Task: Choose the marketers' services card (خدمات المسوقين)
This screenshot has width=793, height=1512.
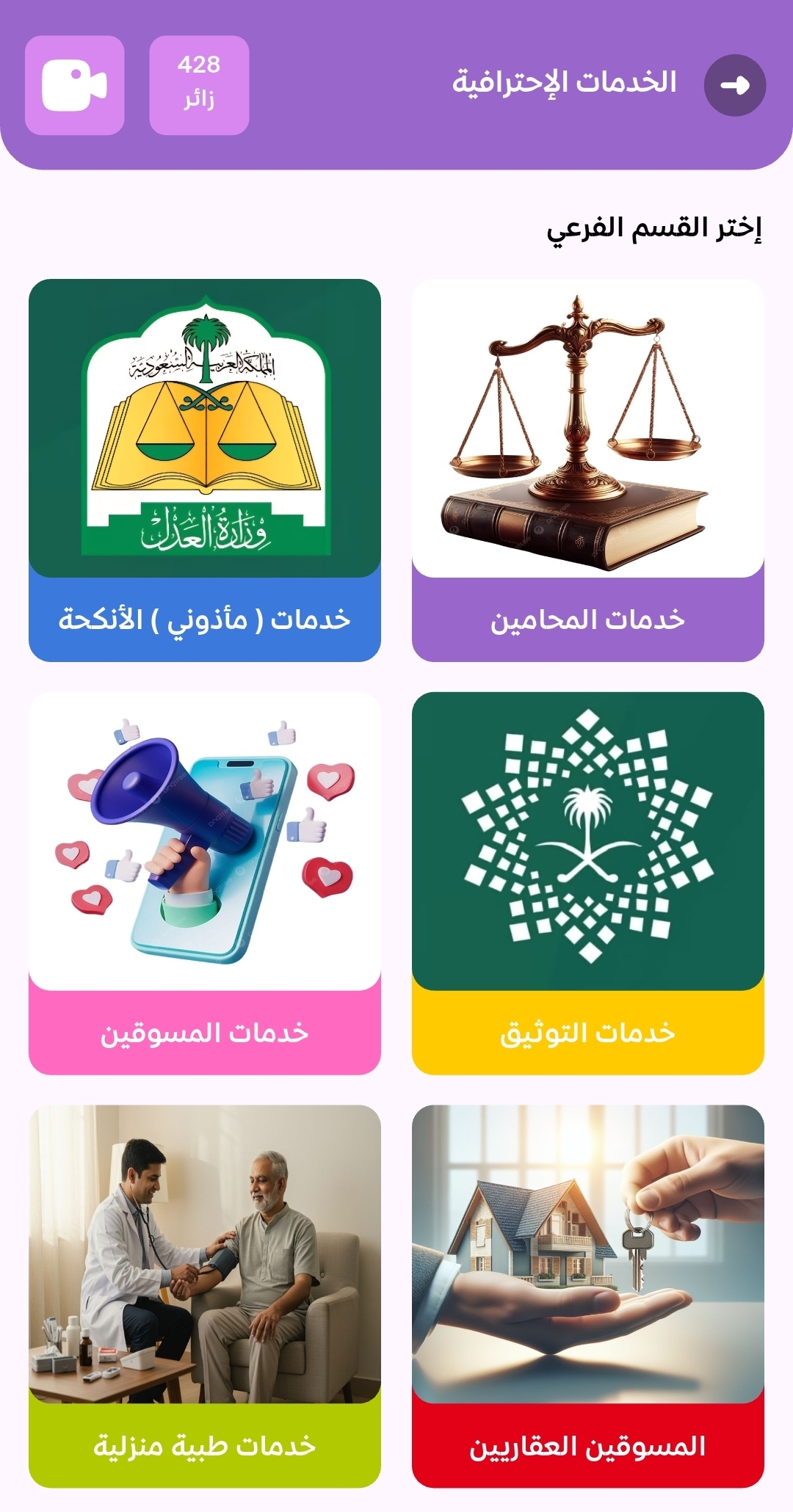Action: pyautogui.click(x=205, y=883)
